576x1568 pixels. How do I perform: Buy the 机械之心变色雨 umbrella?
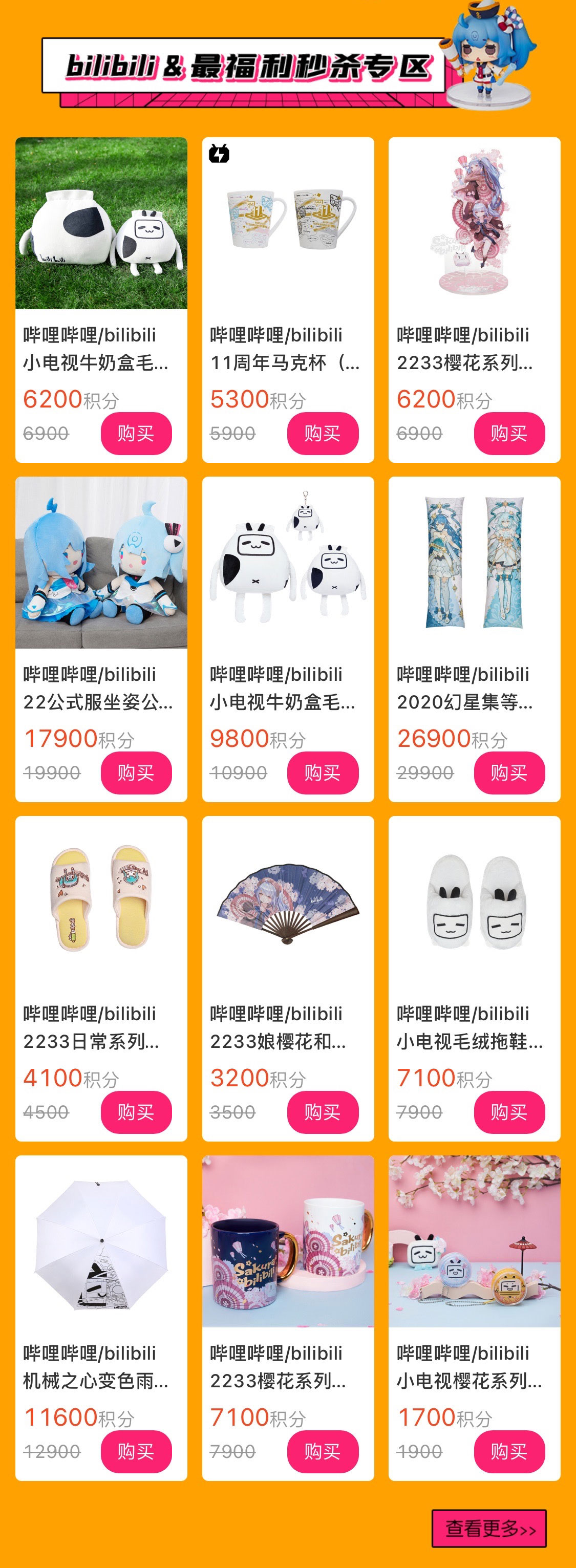[136, 1451]
